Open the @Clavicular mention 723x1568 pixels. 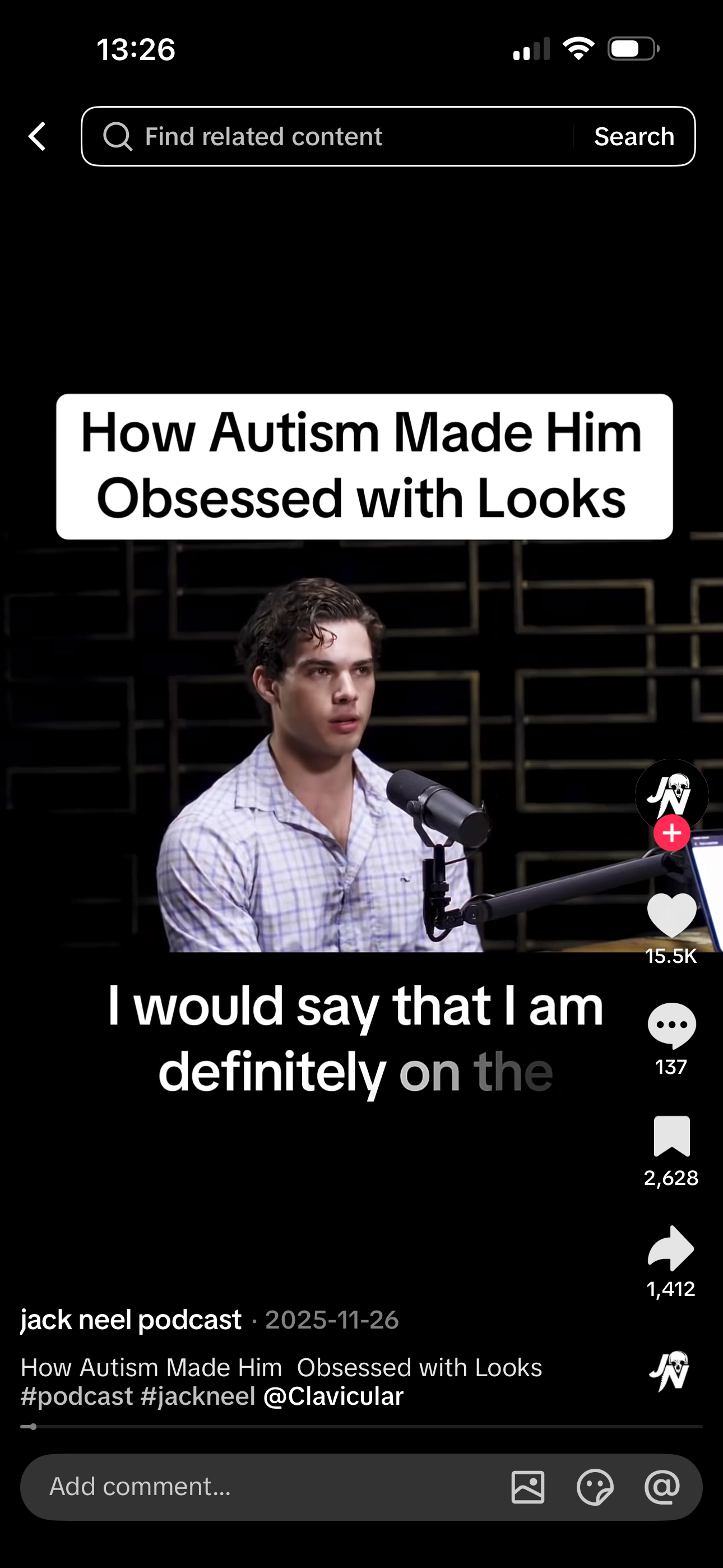[x=333, y=1396]
